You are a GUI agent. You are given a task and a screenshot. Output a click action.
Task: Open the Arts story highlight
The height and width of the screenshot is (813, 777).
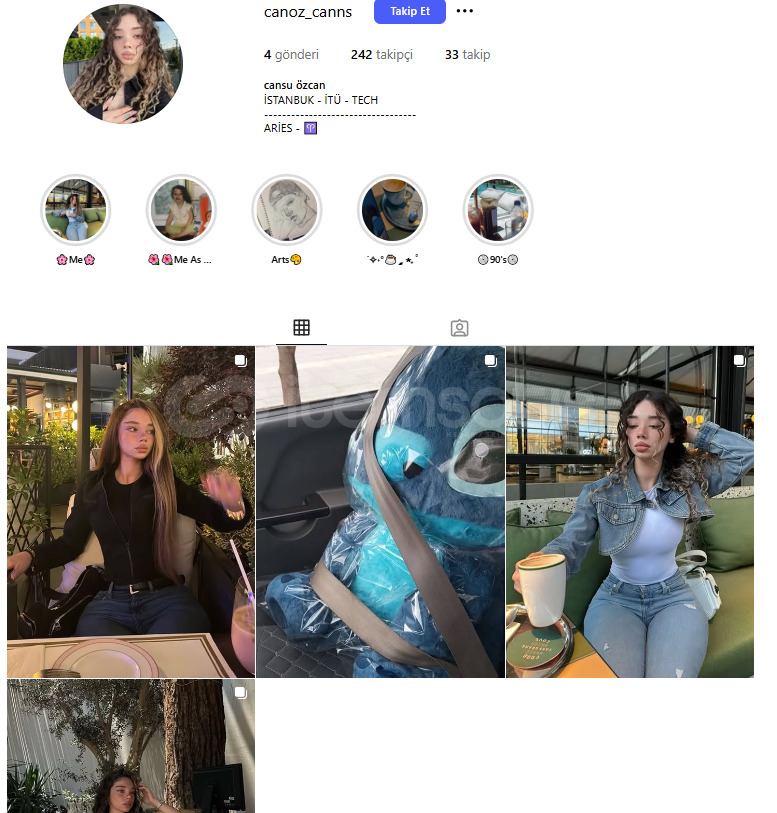pos(287,210)
